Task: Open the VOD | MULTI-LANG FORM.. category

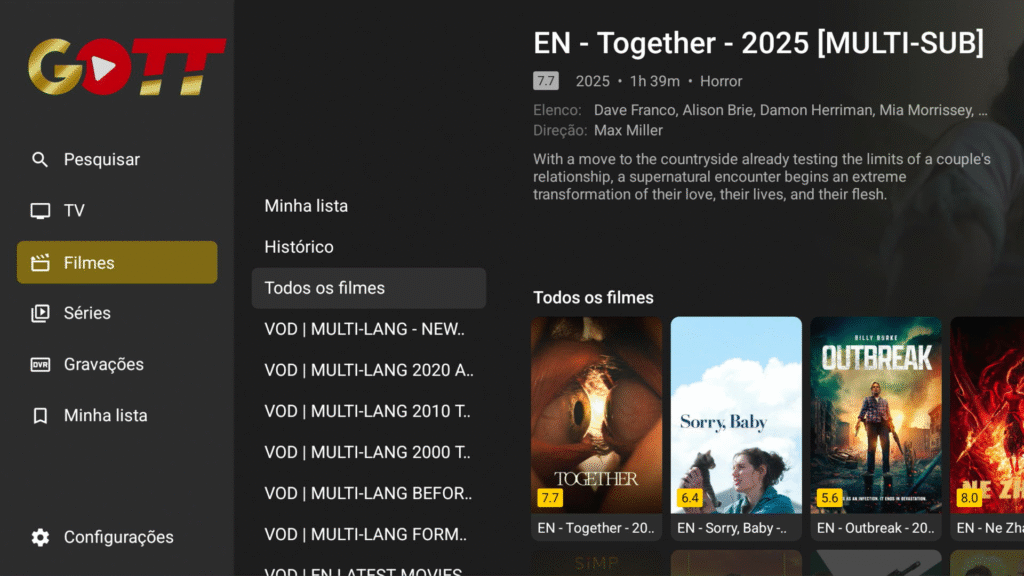Action: coord(368,534)
